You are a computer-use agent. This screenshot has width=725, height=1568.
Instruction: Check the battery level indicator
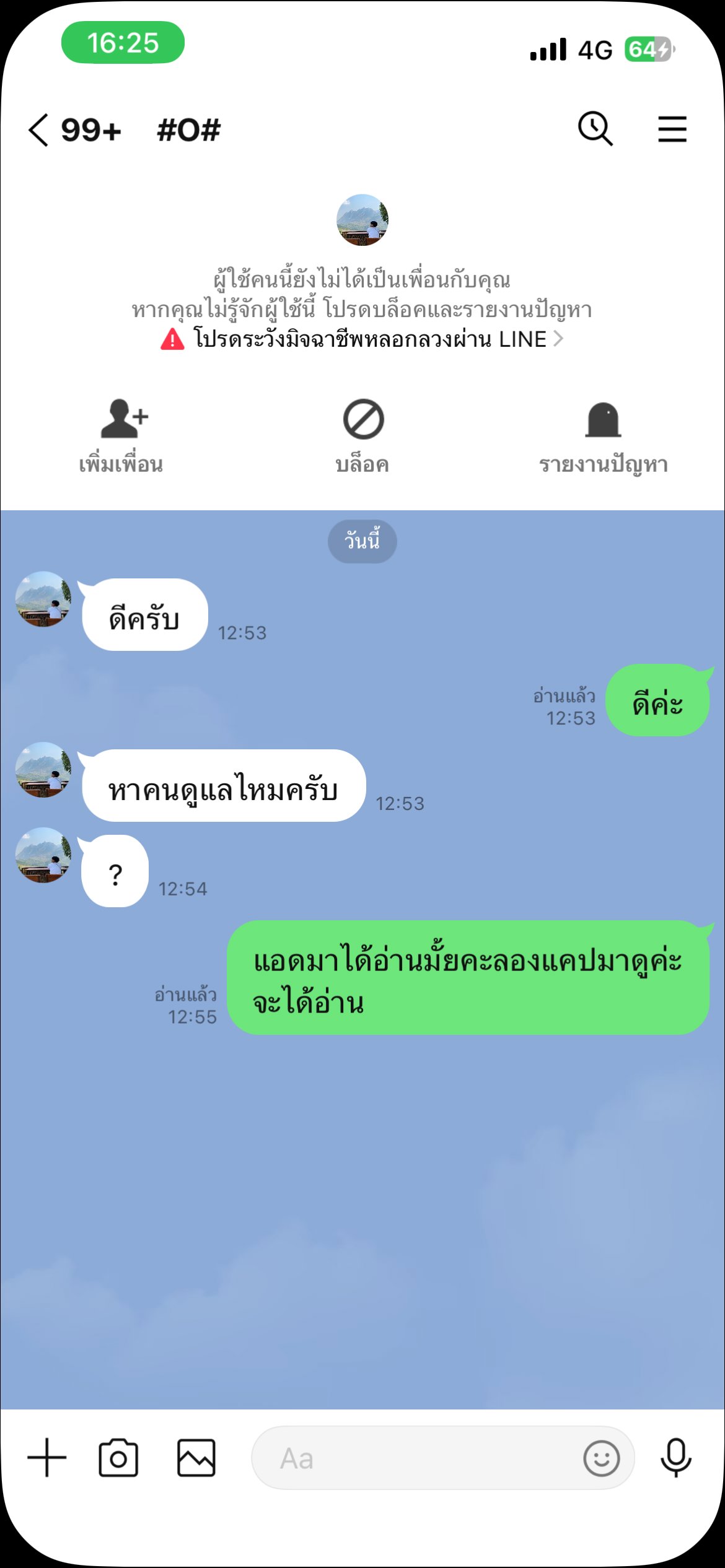tap(647, 48)
